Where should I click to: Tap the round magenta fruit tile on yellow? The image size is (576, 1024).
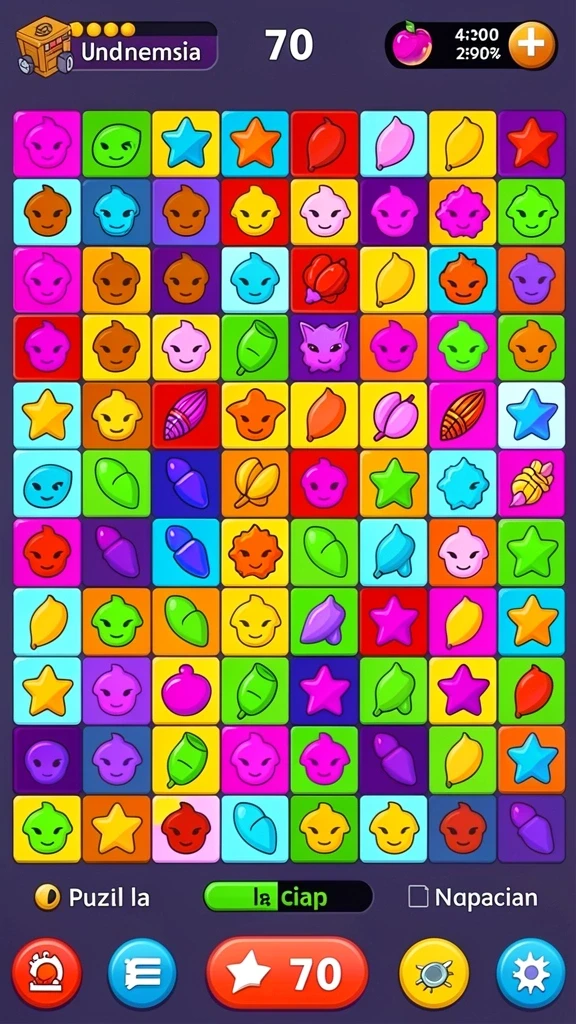point(185,690)
